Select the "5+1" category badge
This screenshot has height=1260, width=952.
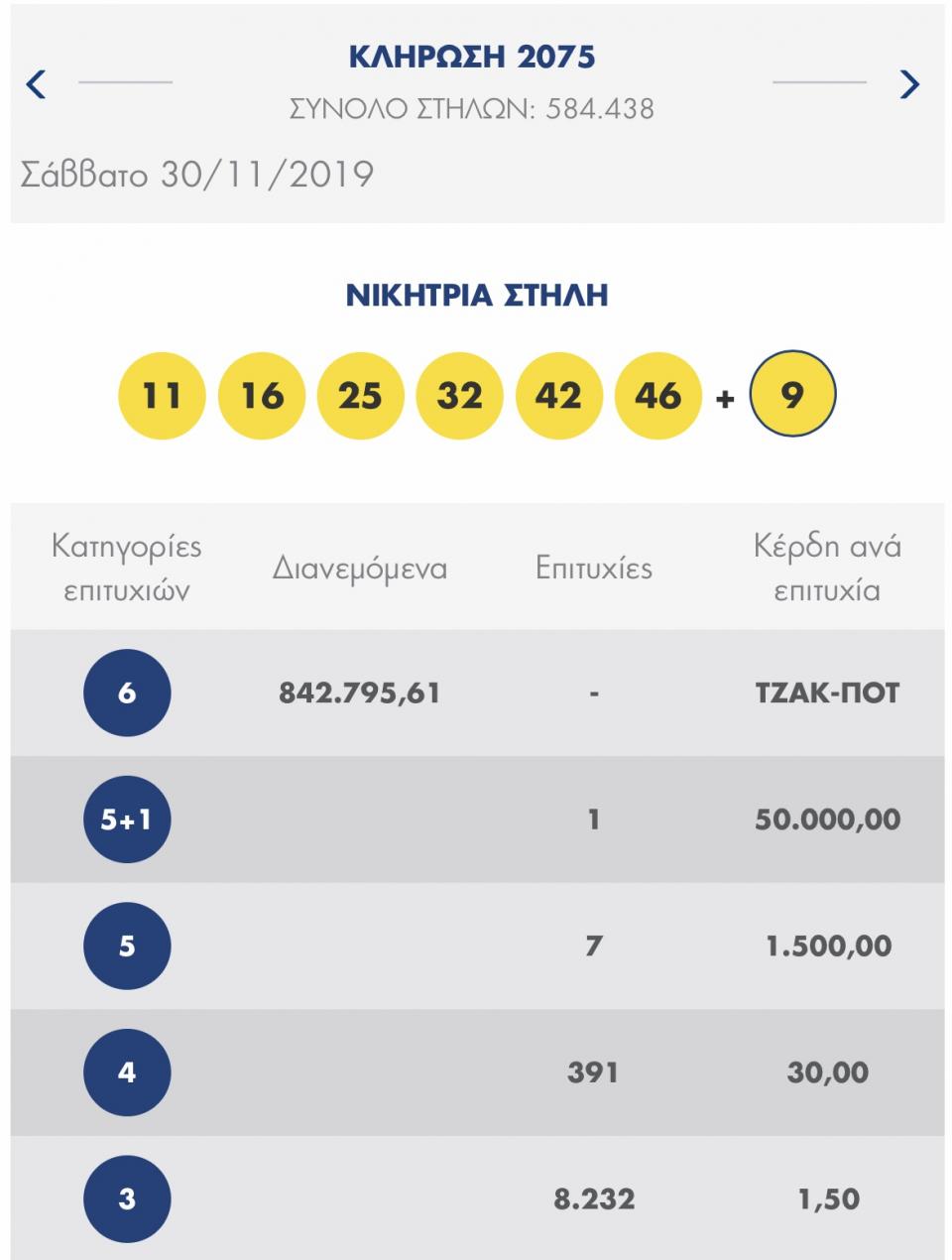click(127, 819)
